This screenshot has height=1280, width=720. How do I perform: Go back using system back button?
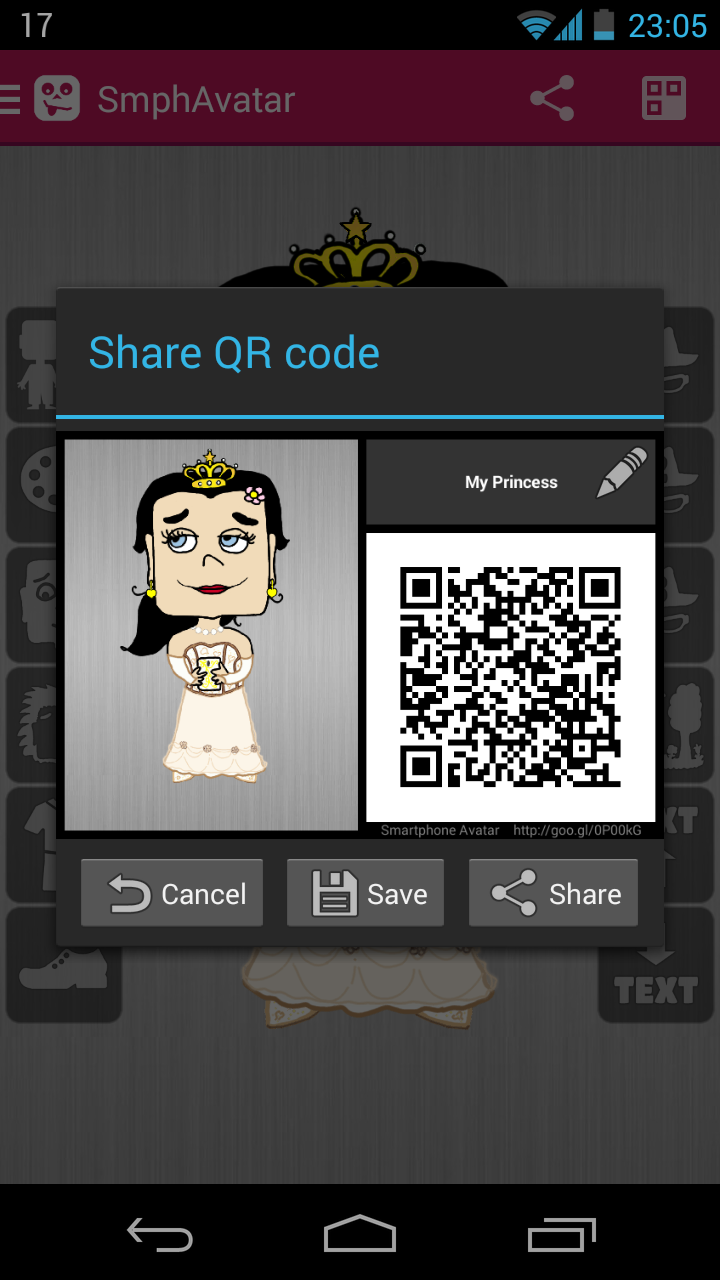[x=160, y=1236]
